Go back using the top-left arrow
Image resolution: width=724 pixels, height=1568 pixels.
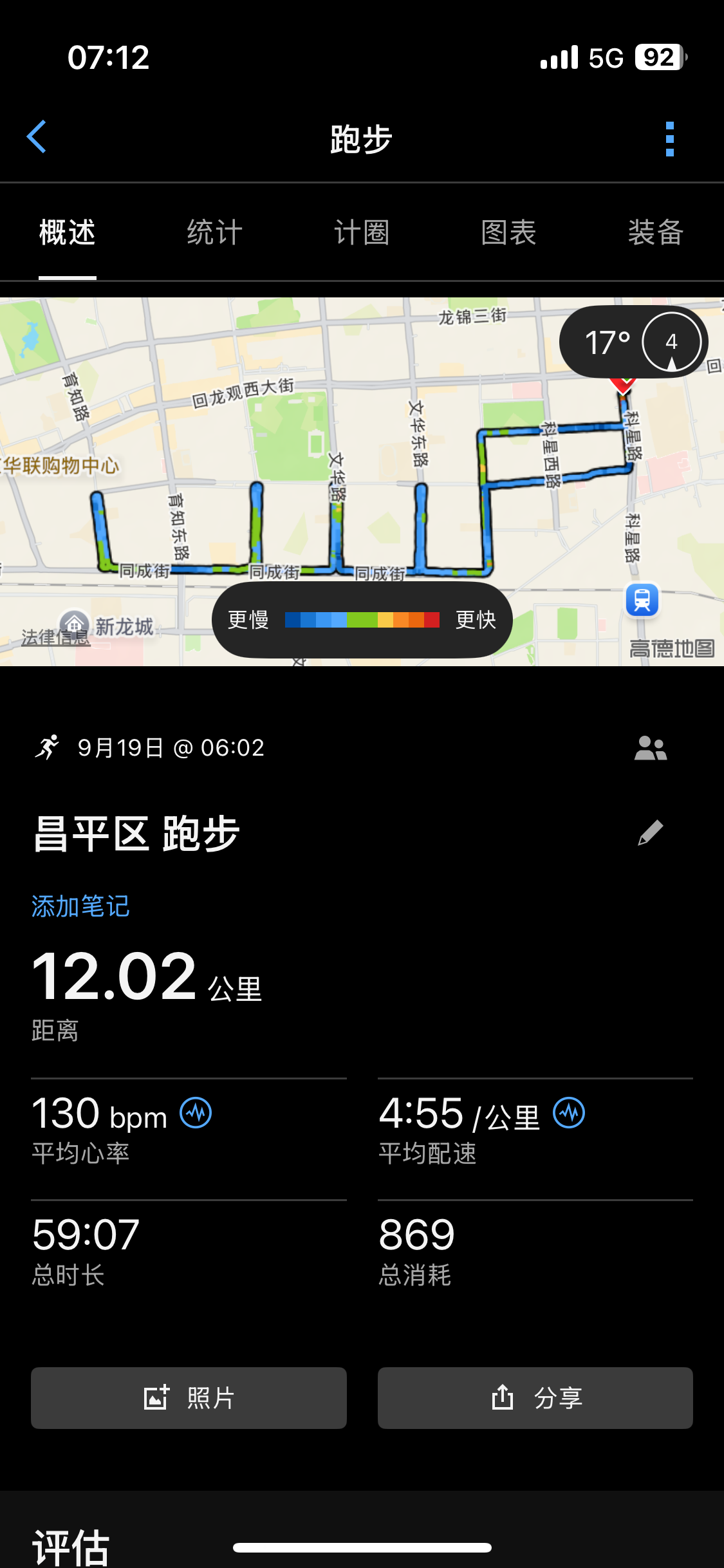[37, 137]
